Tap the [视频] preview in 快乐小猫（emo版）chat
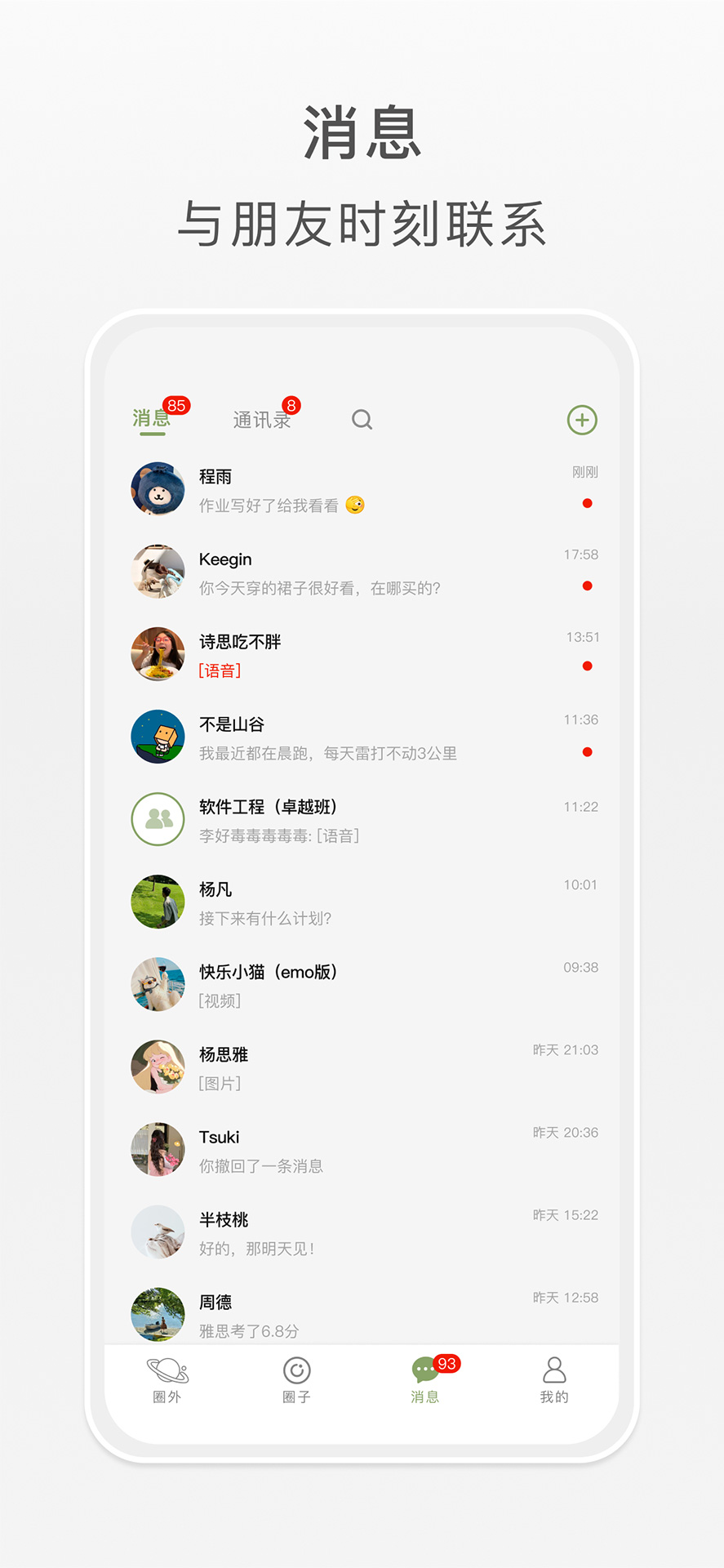This screenshot has height=1568, width=724. (x=218, y=1001)
